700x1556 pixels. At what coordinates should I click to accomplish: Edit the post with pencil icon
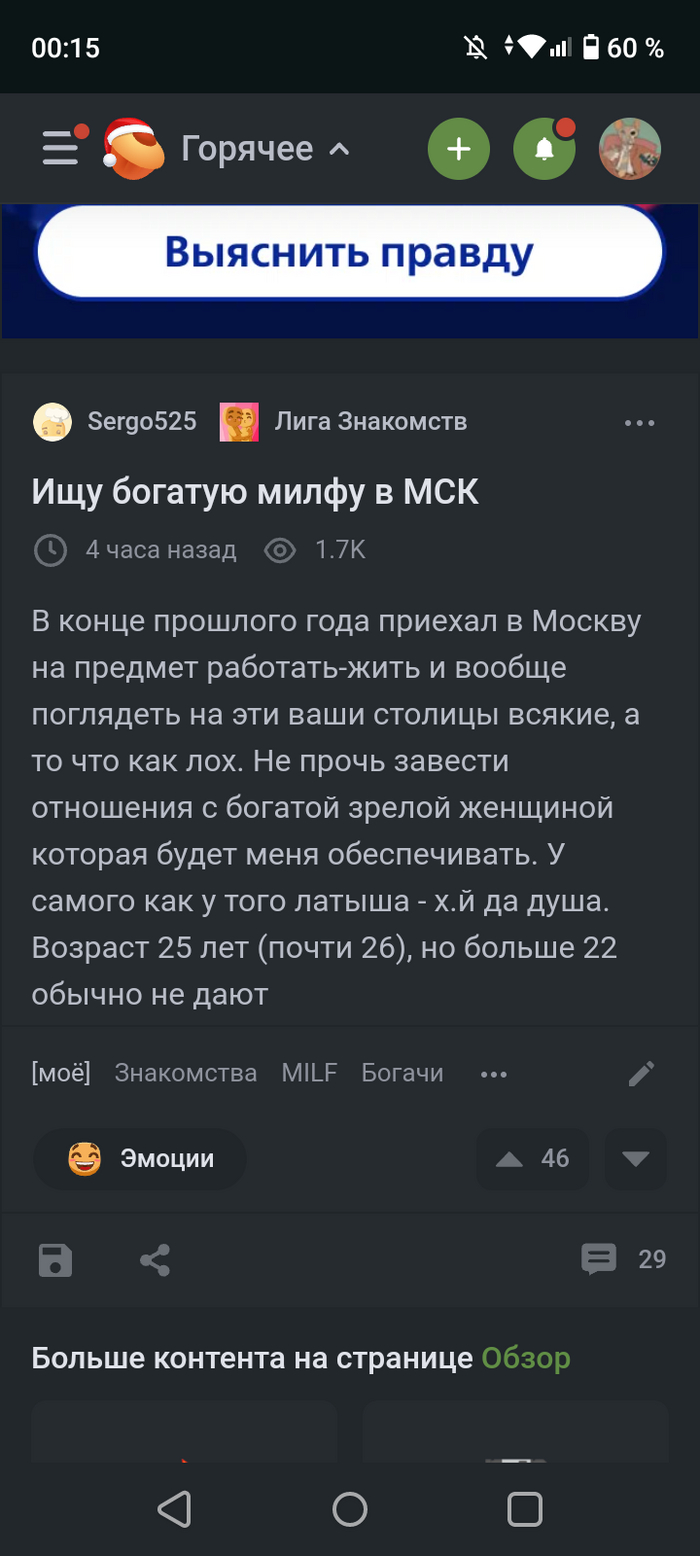640,1074
